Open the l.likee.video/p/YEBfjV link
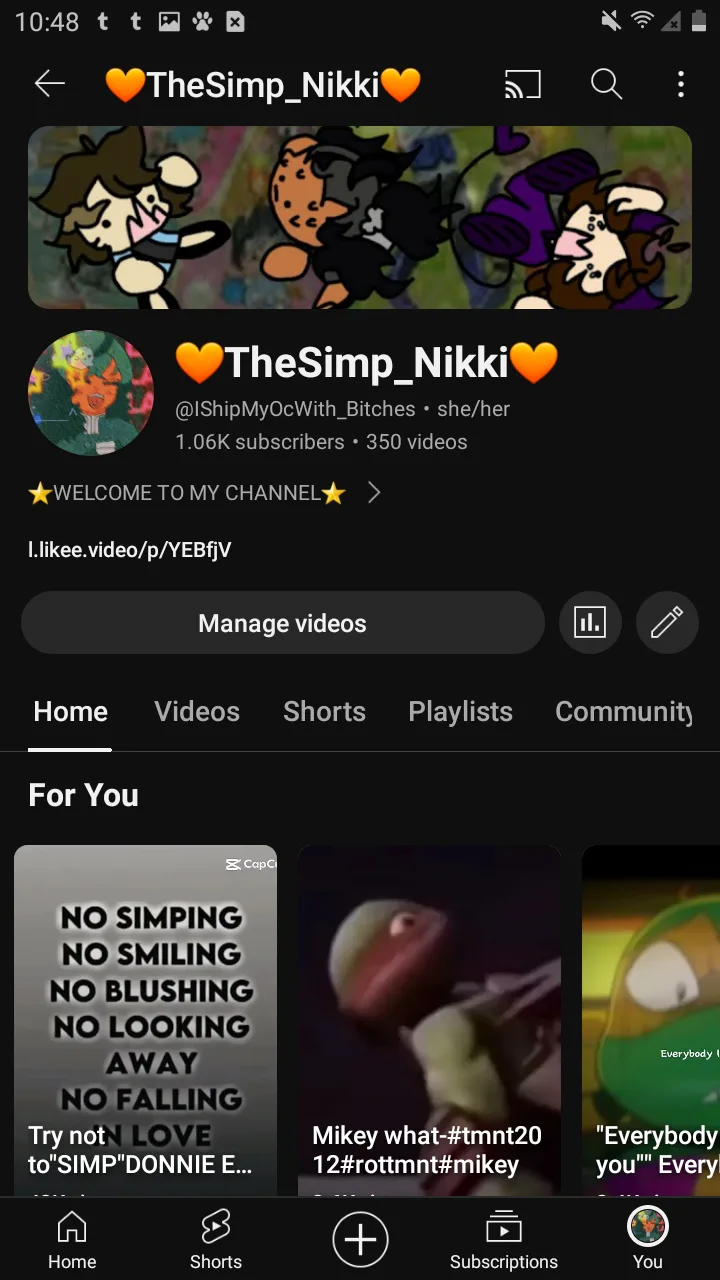The image size is (720, 1280). click(130, 549)
